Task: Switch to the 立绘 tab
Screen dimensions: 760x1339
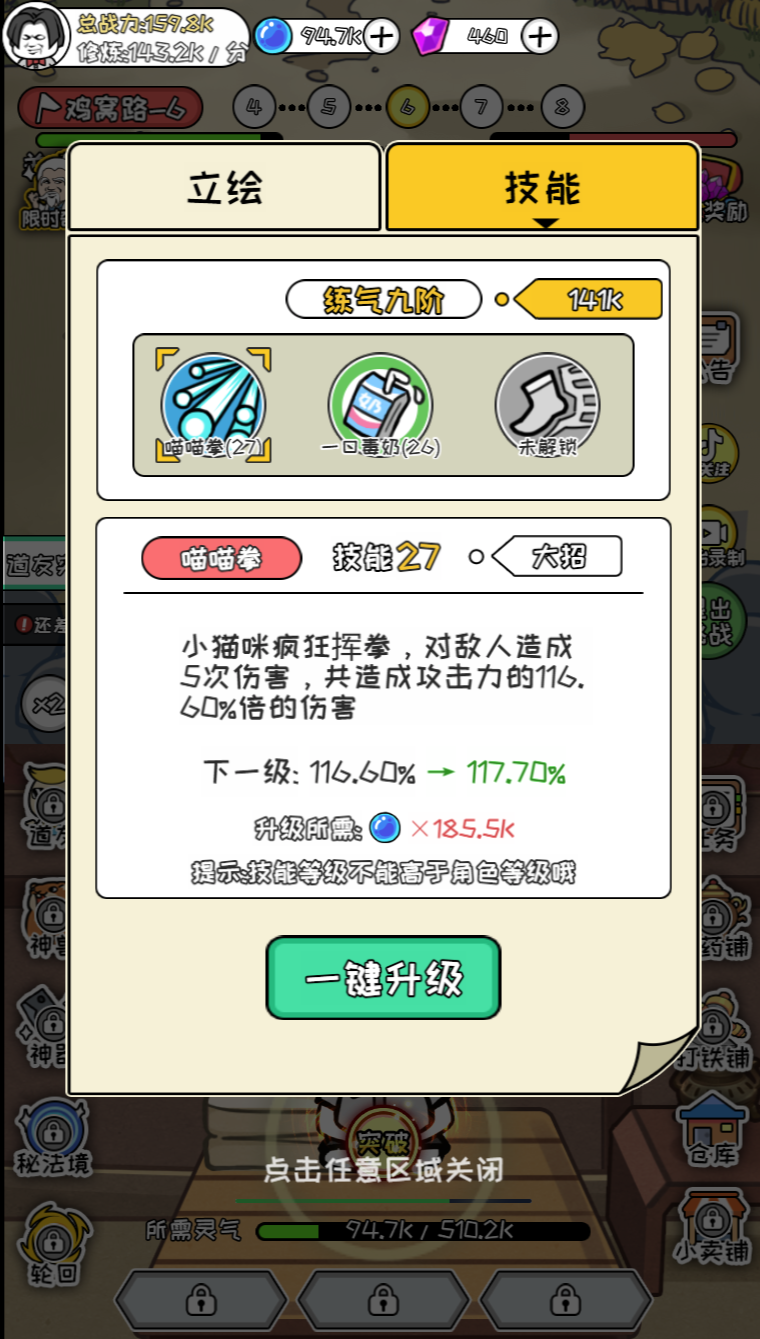Action: tap(224, 188)
